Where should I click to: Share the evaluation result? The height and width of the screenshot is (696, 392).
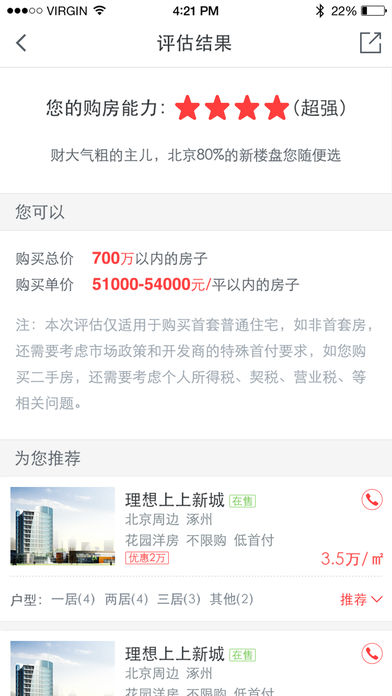click(370, 43)
